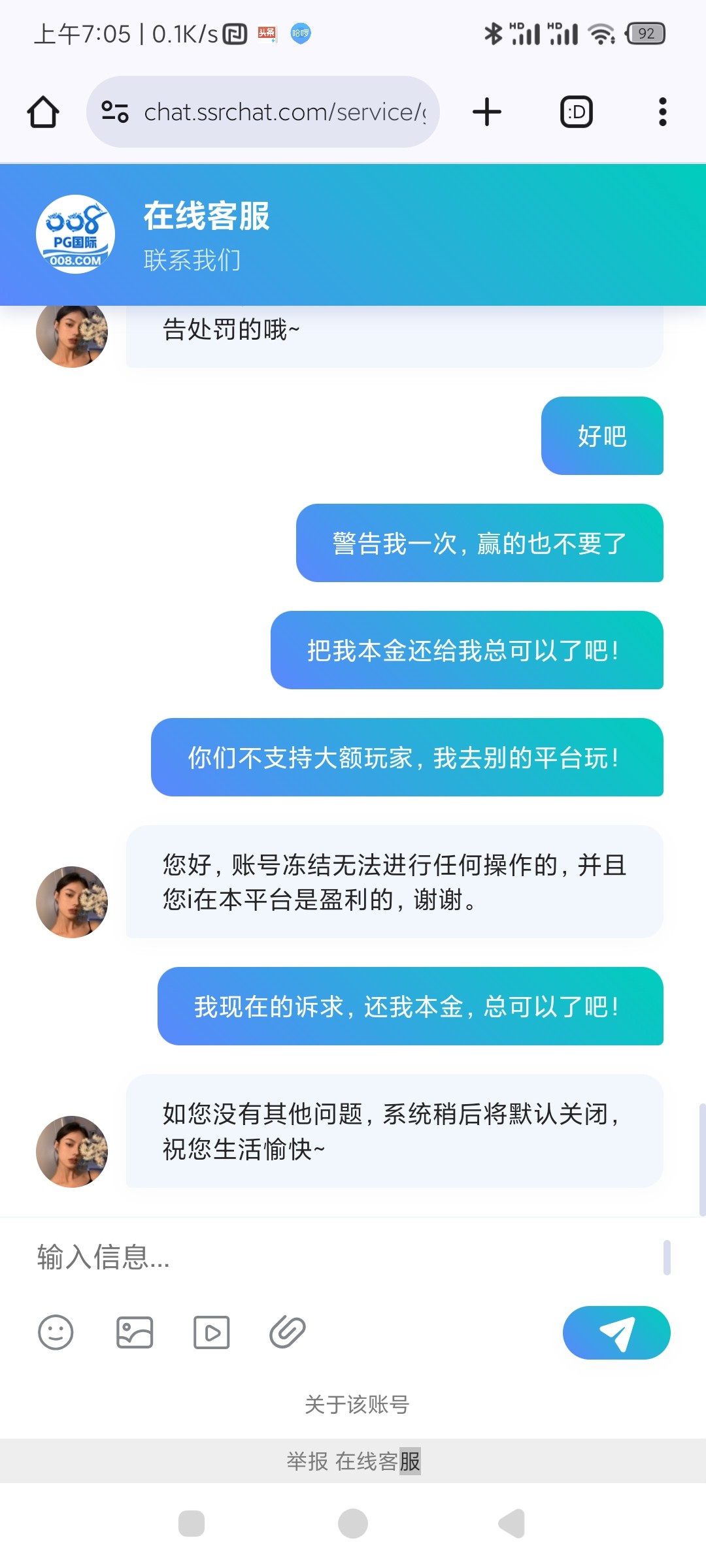Tap the chat.ssrchat.com address bar
This screenshot has width=706, height=1568.
(x=275, y=112)
